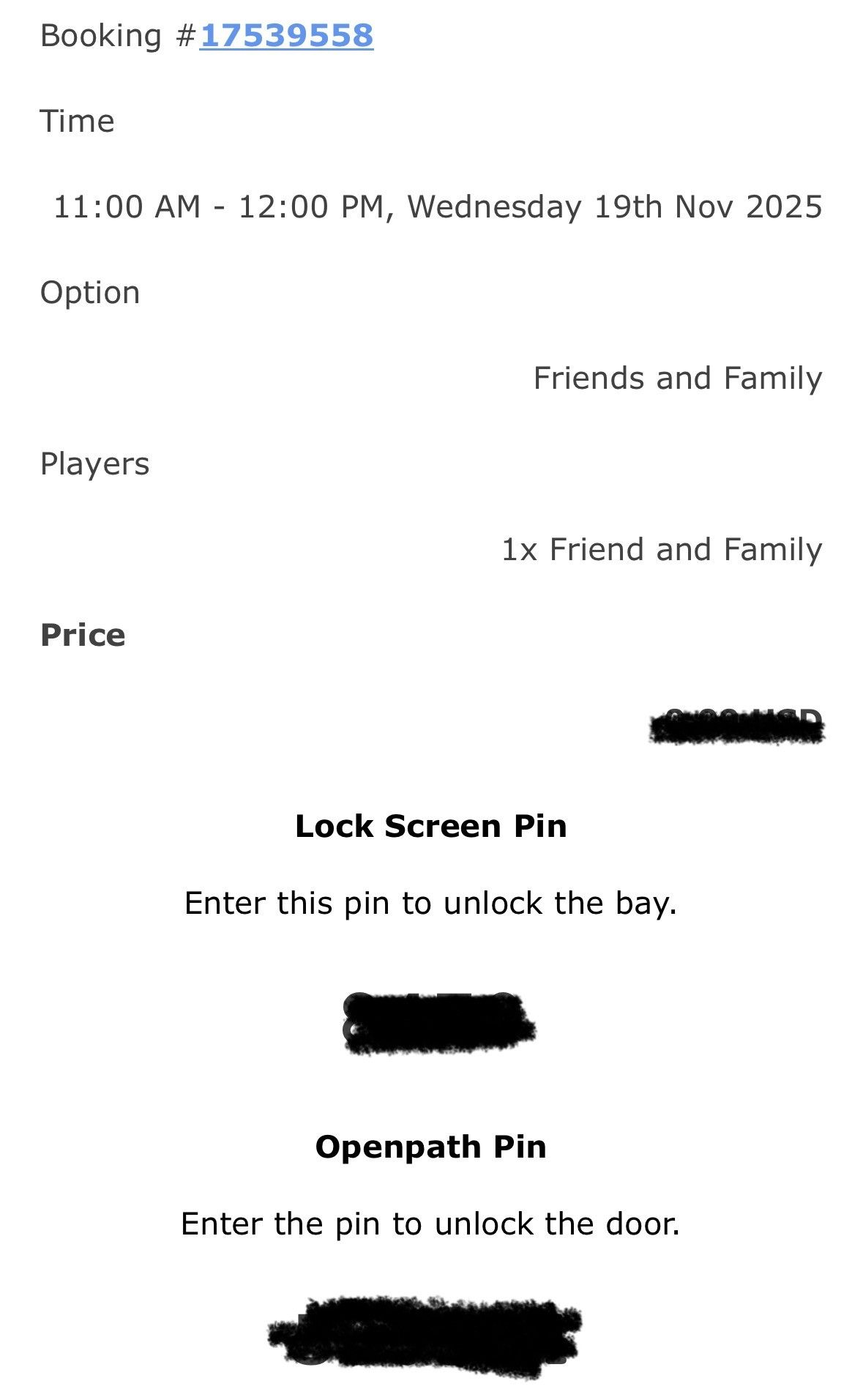The height and width of the screenshot is (1400, 863).
Task: Open booking number 17539558 link
Action: [286, 35]
